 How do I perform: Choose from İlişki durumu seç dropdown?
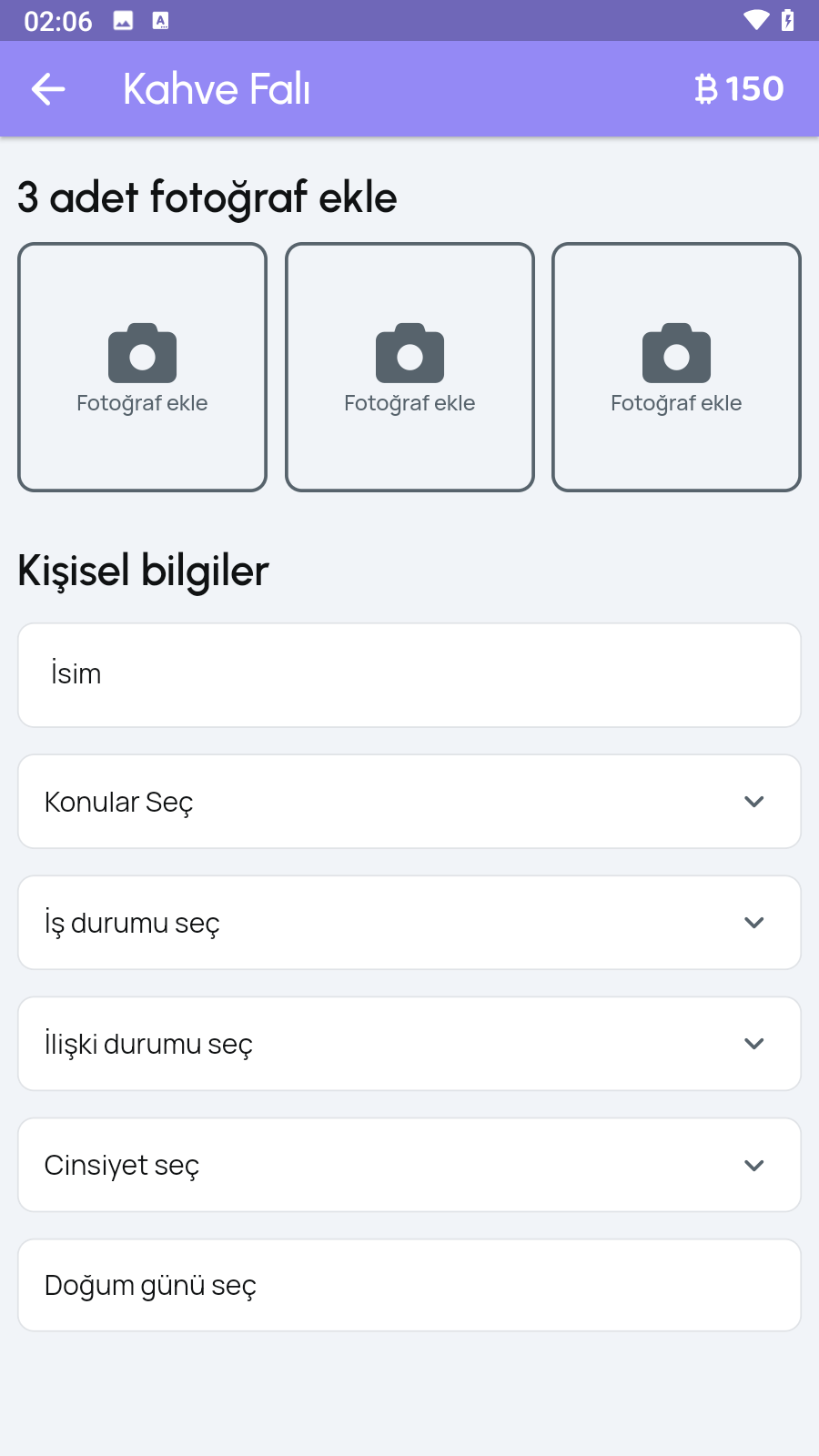point(409,1044)
